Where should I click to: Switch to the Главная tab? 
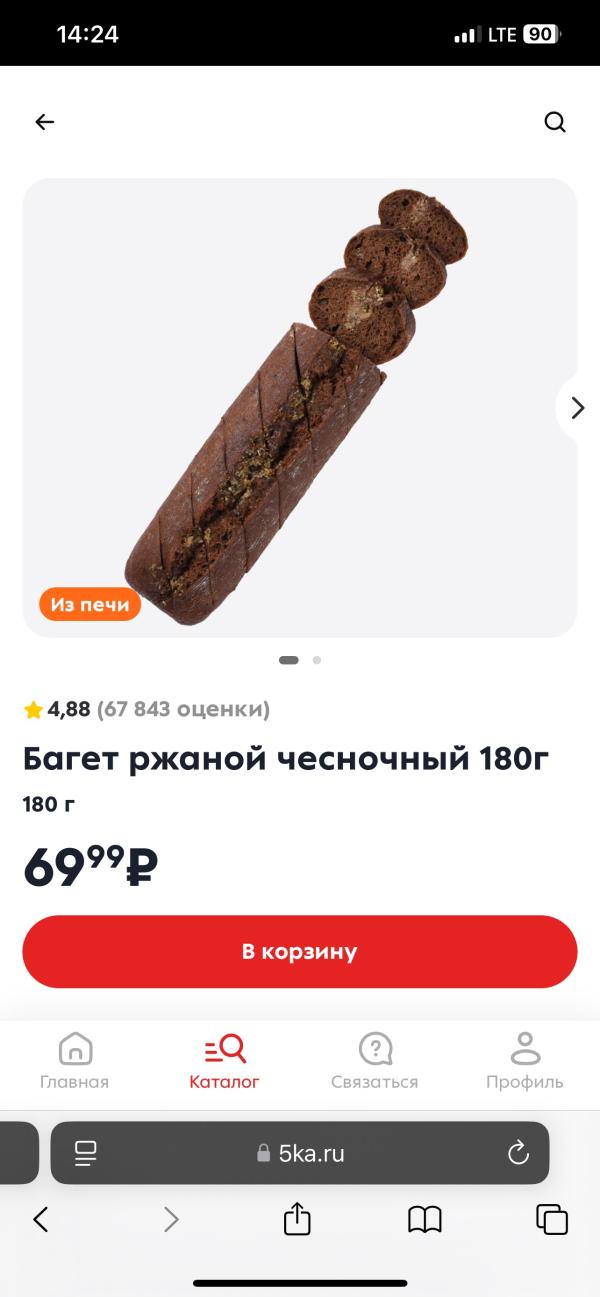tap(75, 1062)
